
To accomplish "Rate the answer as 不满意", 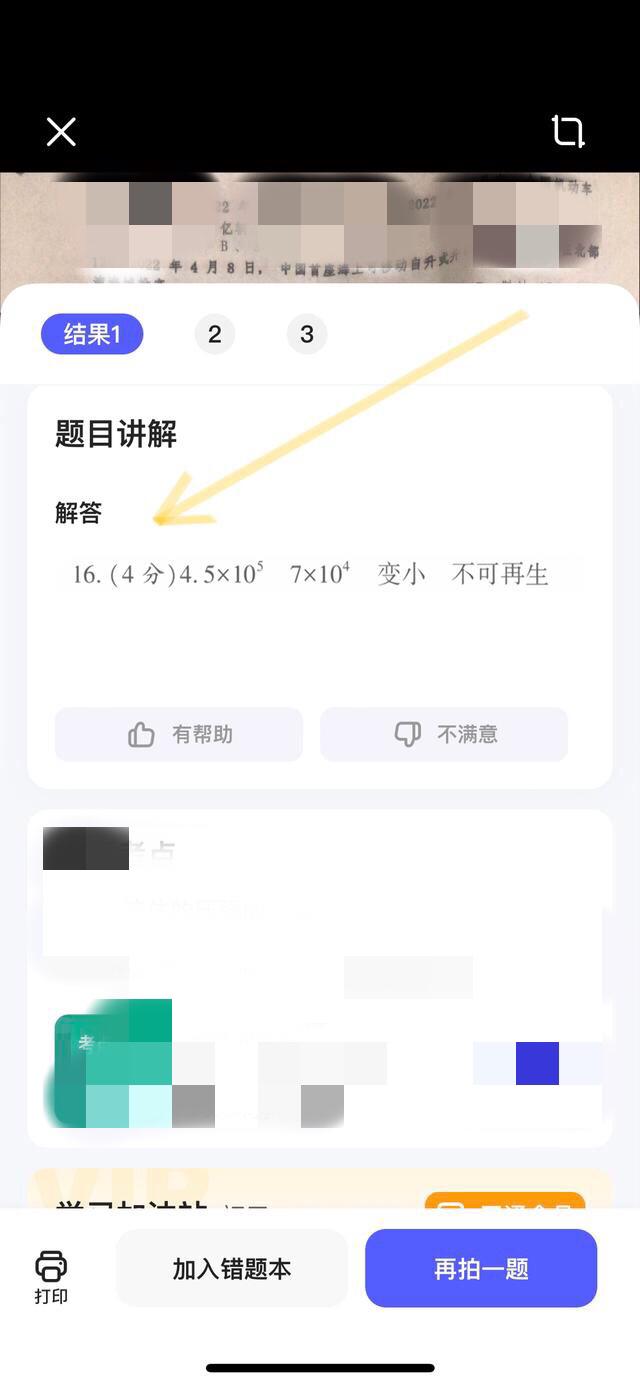I will pyautogui.click(x=444, y=735).
